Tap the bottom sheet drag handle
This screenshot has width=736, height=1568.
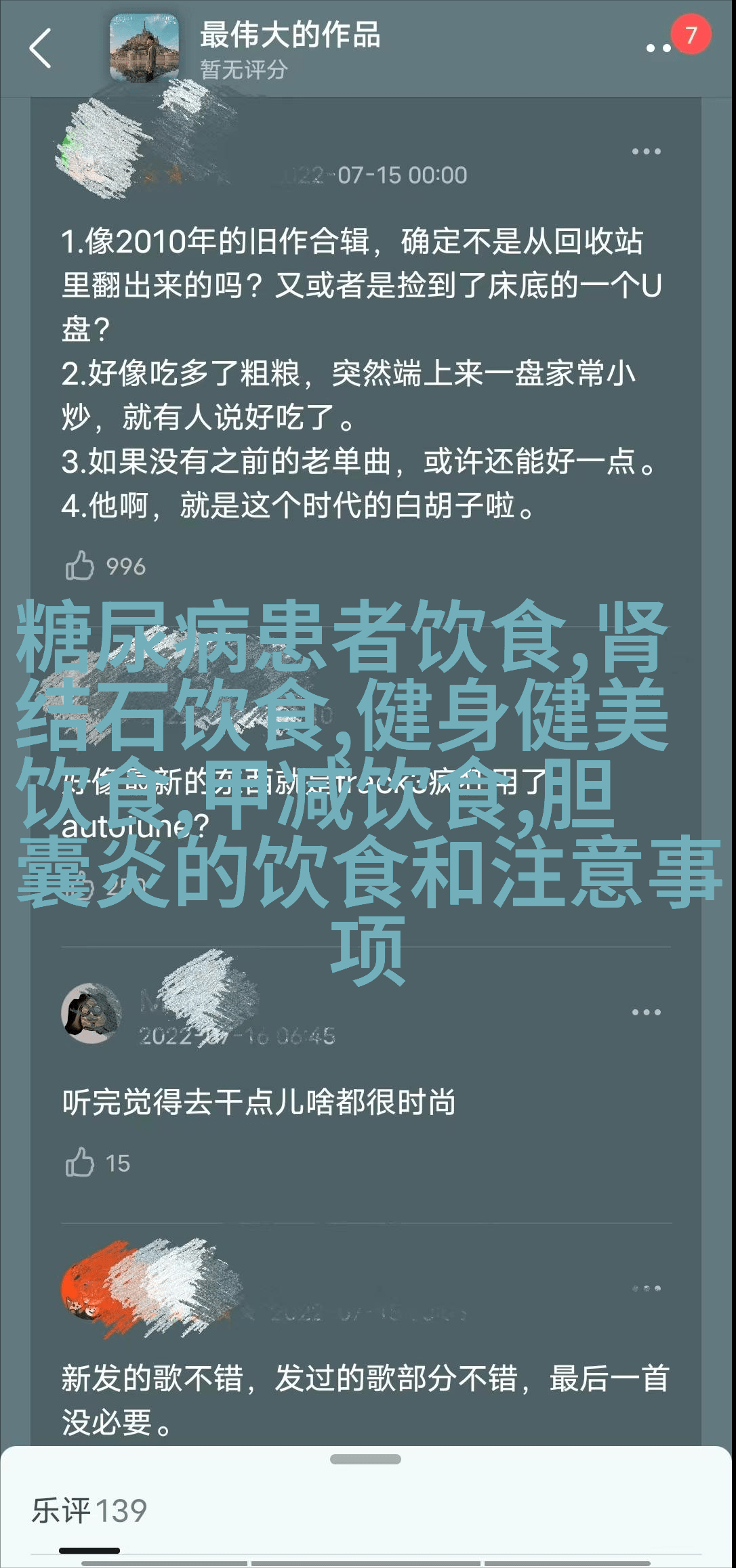365,1459
